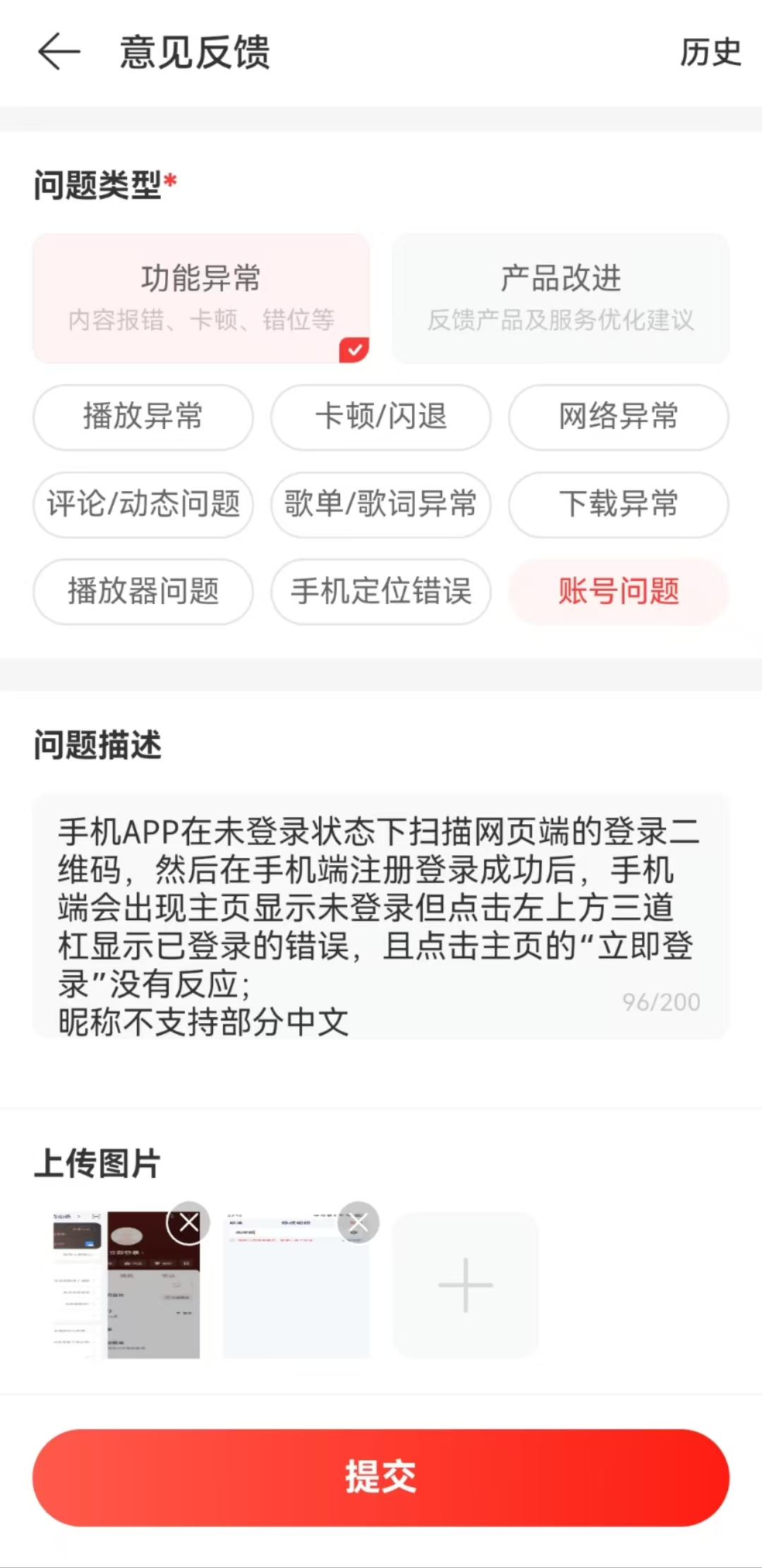Select the 播放器问题 chip
Viewport: 762px width, 1568px height.
tap(143, 591)
